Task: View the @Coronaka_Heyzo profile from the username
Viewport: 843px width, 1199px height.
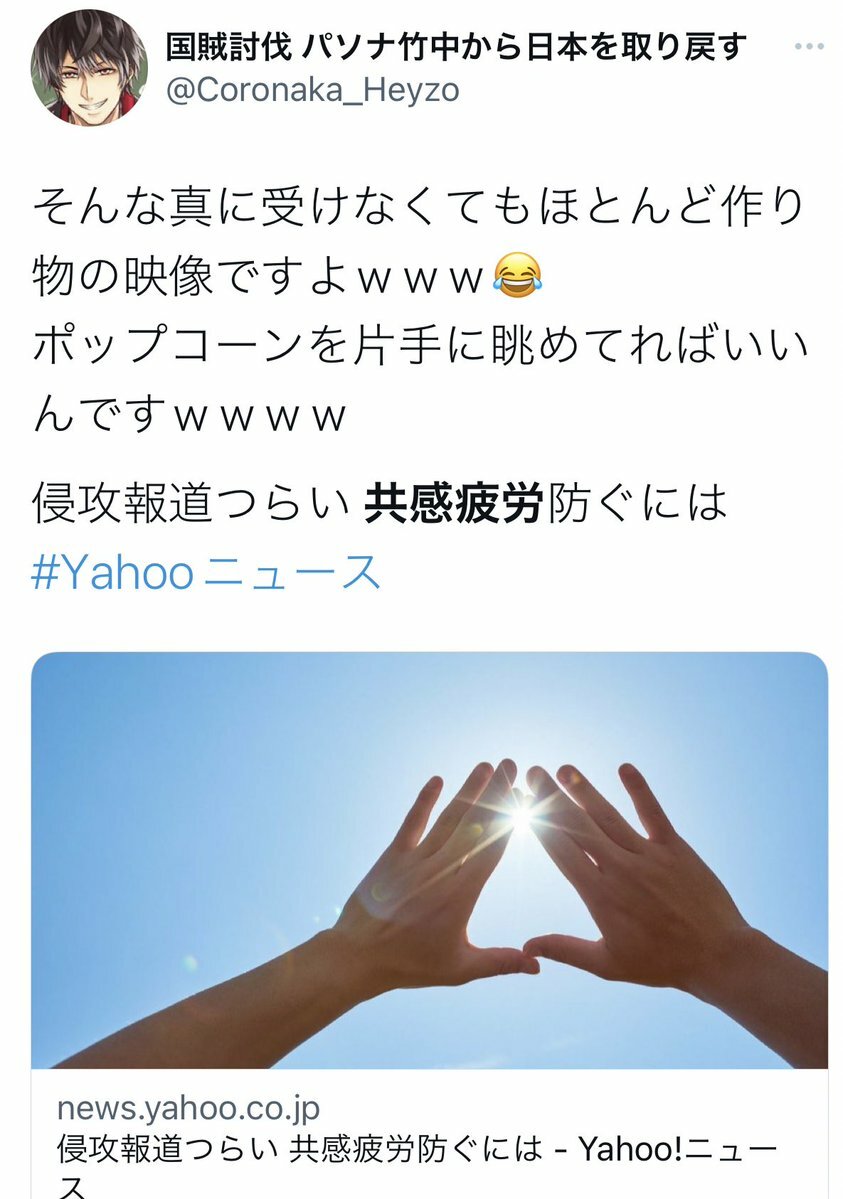Action: 311,90
